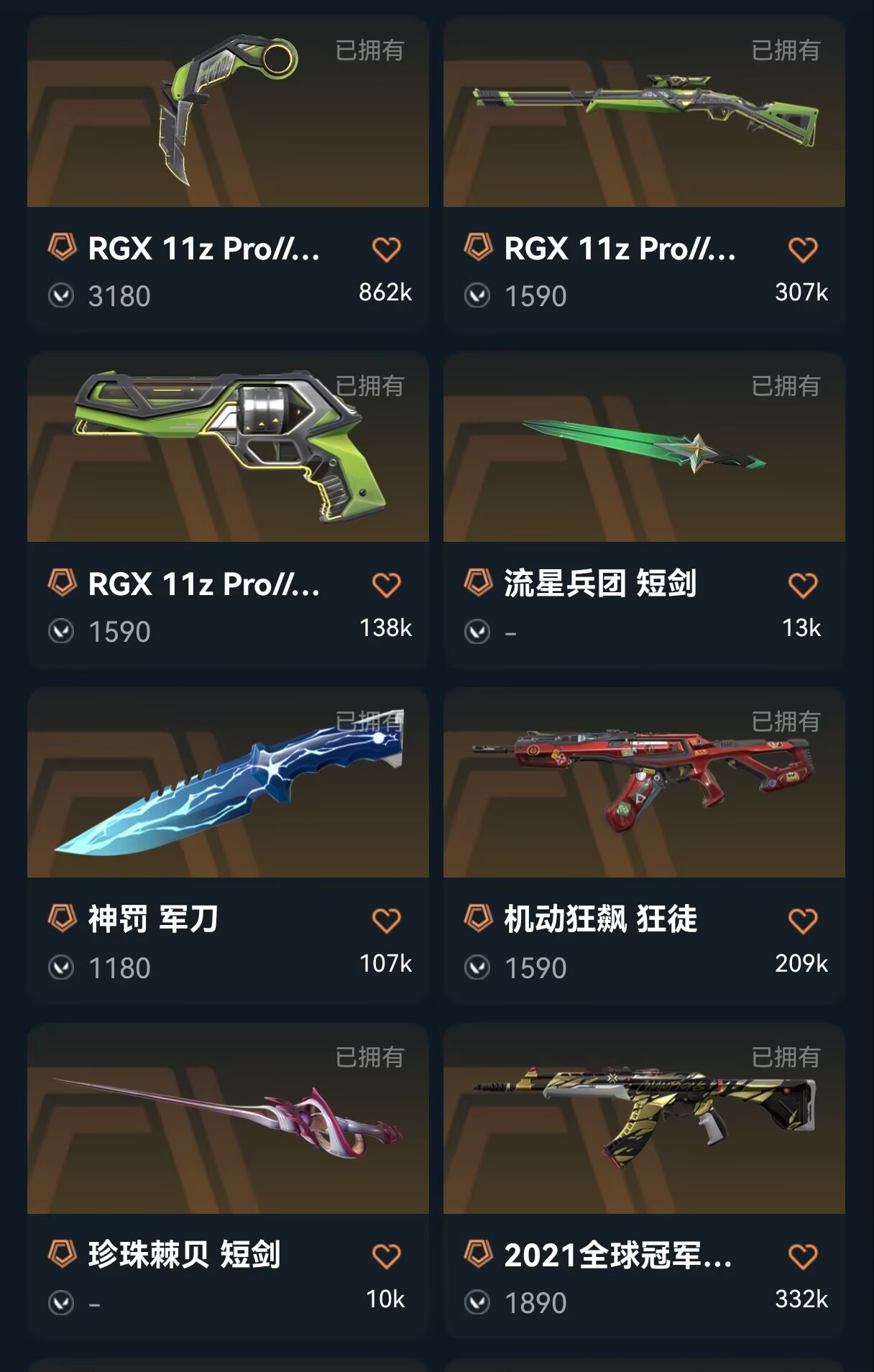Tap the heart on the 138k RGX 11z Pro card

[386, 585]
